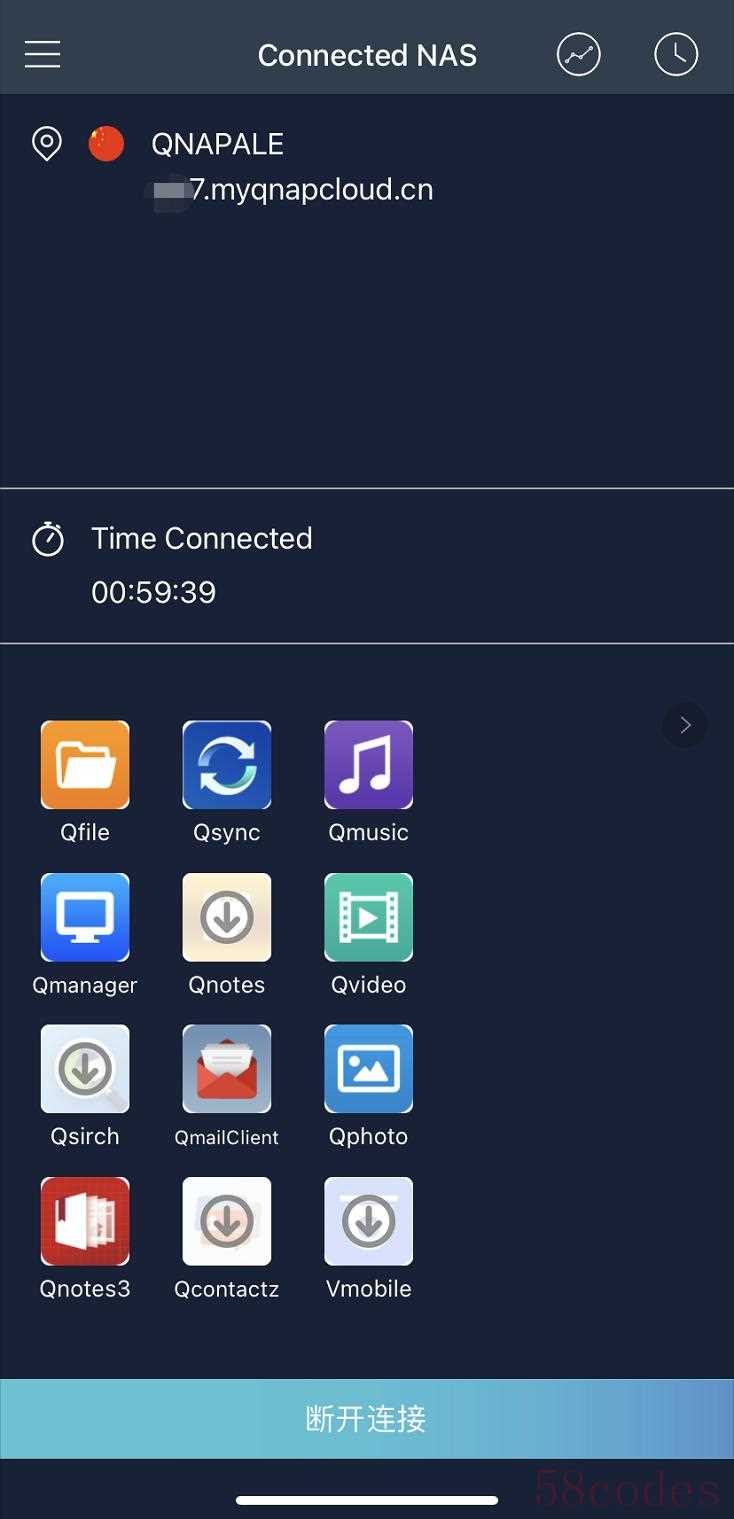Open Qmanager
Viewport: 734px width, 1519px height.
point(85,917)
